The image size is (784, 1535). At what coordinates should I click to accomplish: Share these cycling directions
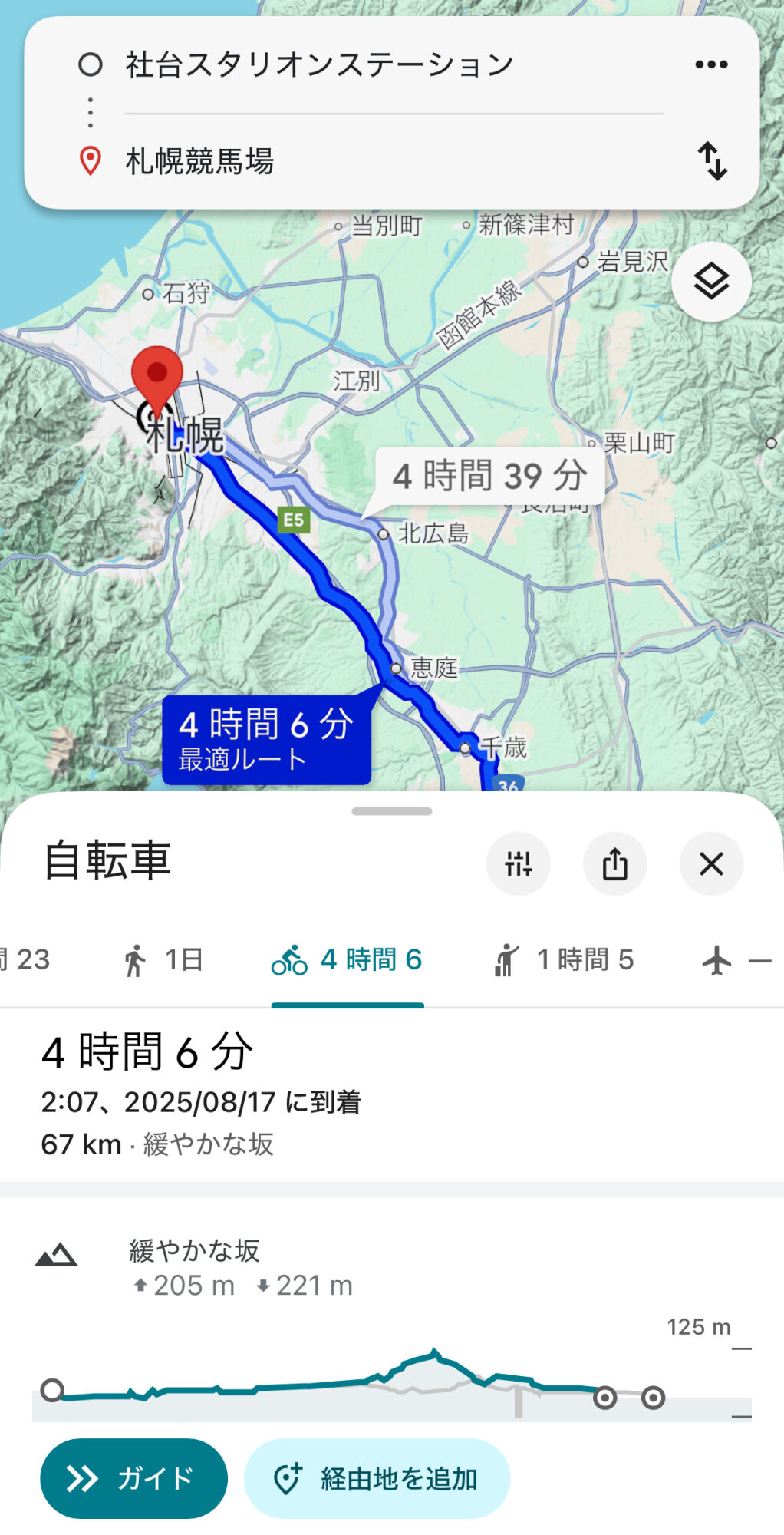pos(615,864)
